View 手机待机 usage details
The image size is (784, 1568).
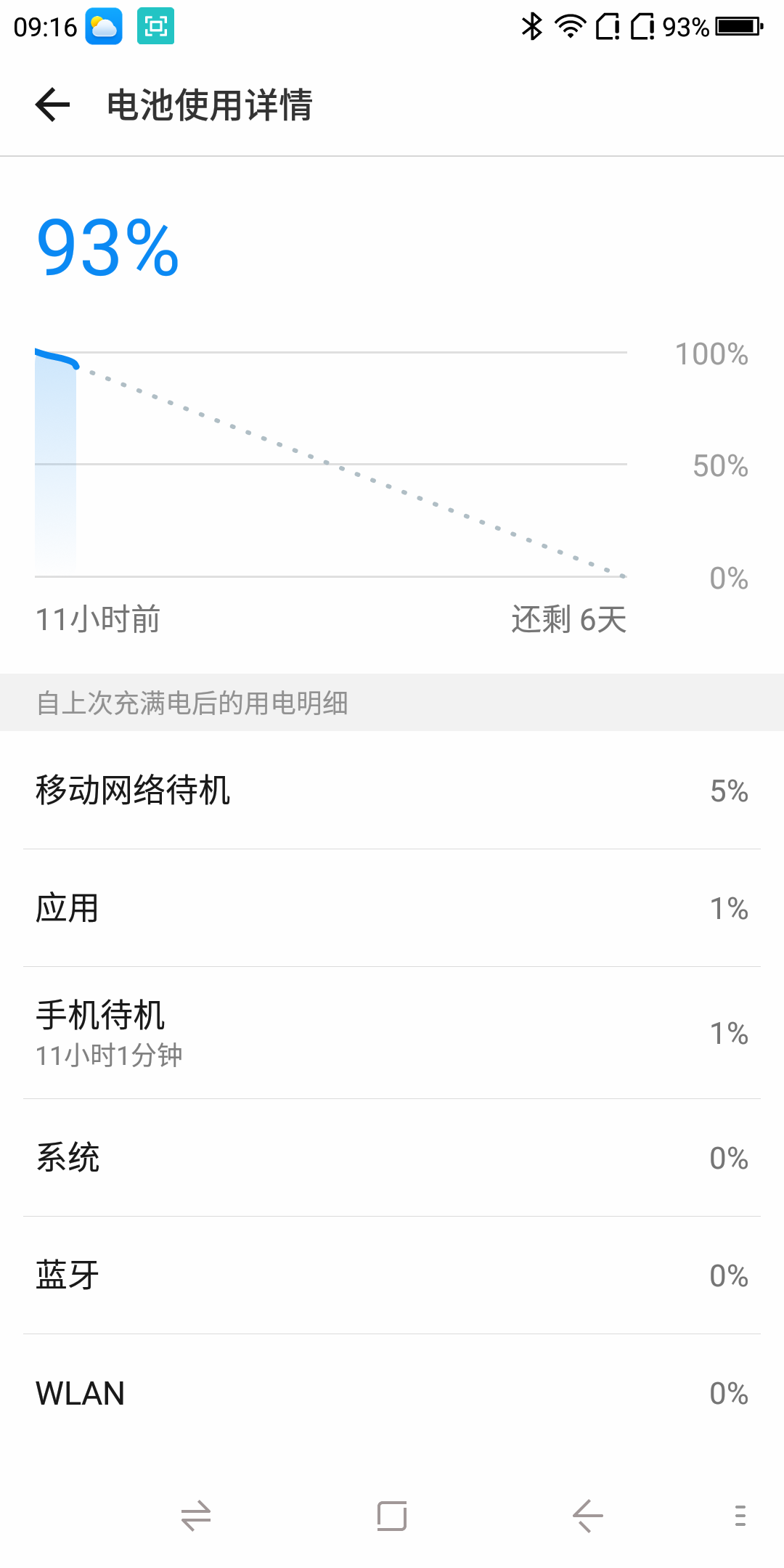pos(392,1033)
